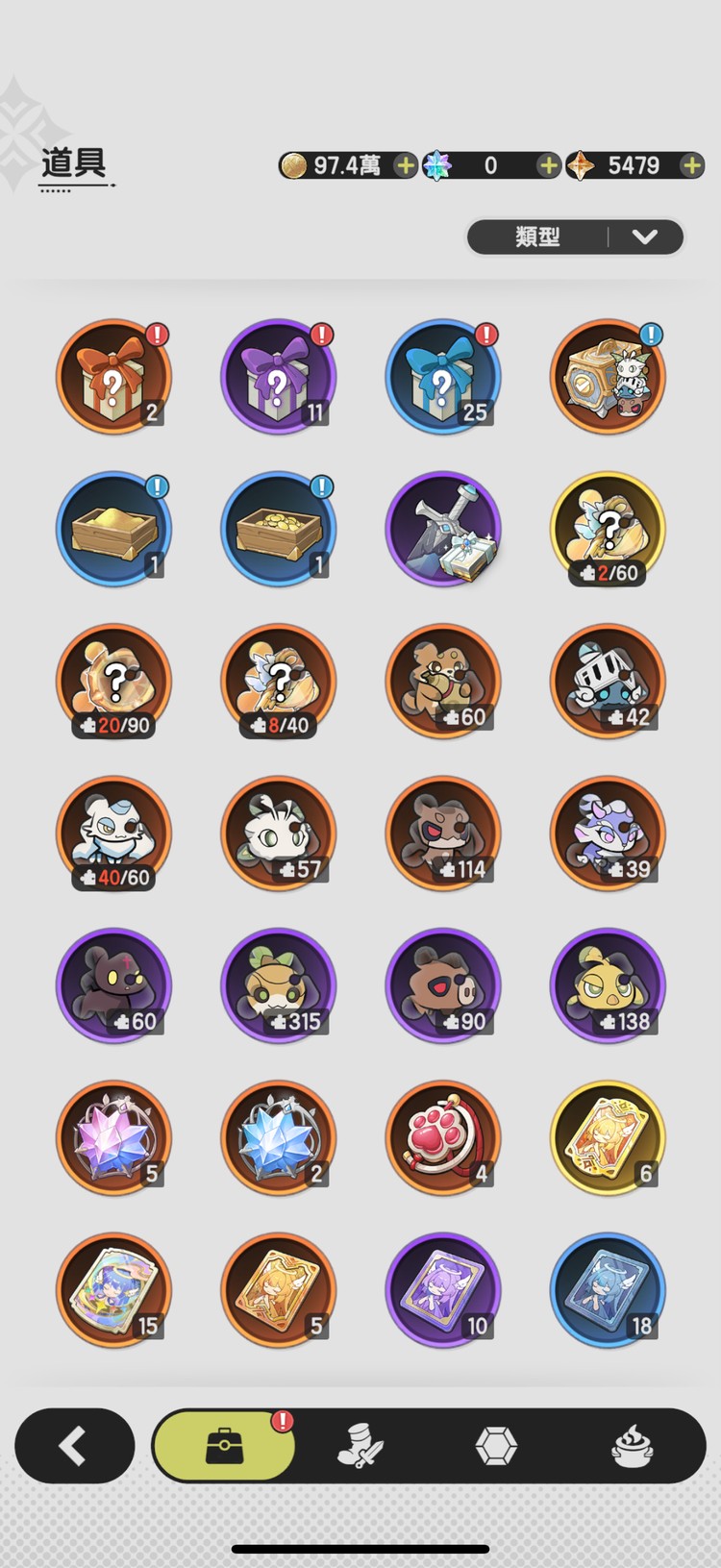Switch to the equipment tab with chess piece
This screenshot has width=721, height=1568.
pos(360,1446)
